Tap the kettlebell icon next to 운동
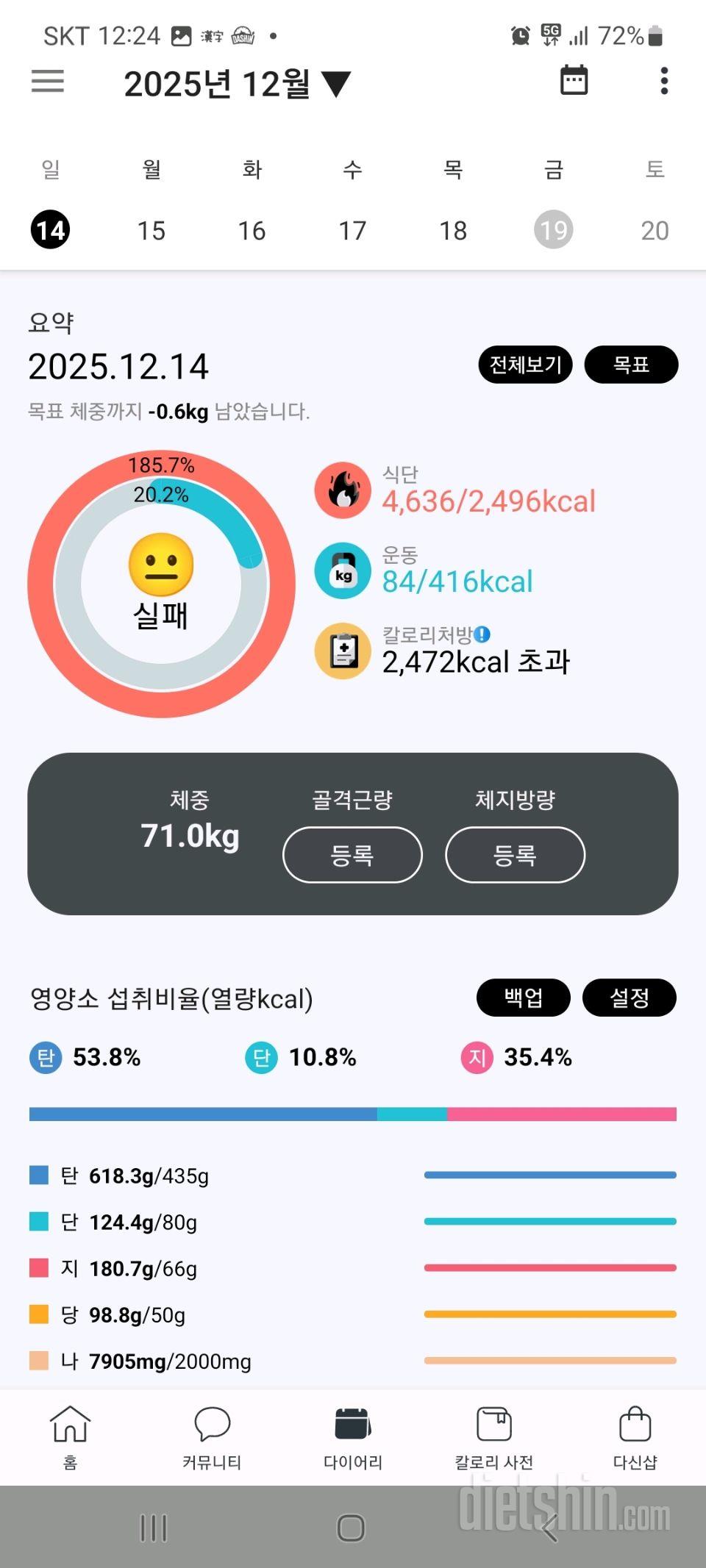 click(342, 573)
